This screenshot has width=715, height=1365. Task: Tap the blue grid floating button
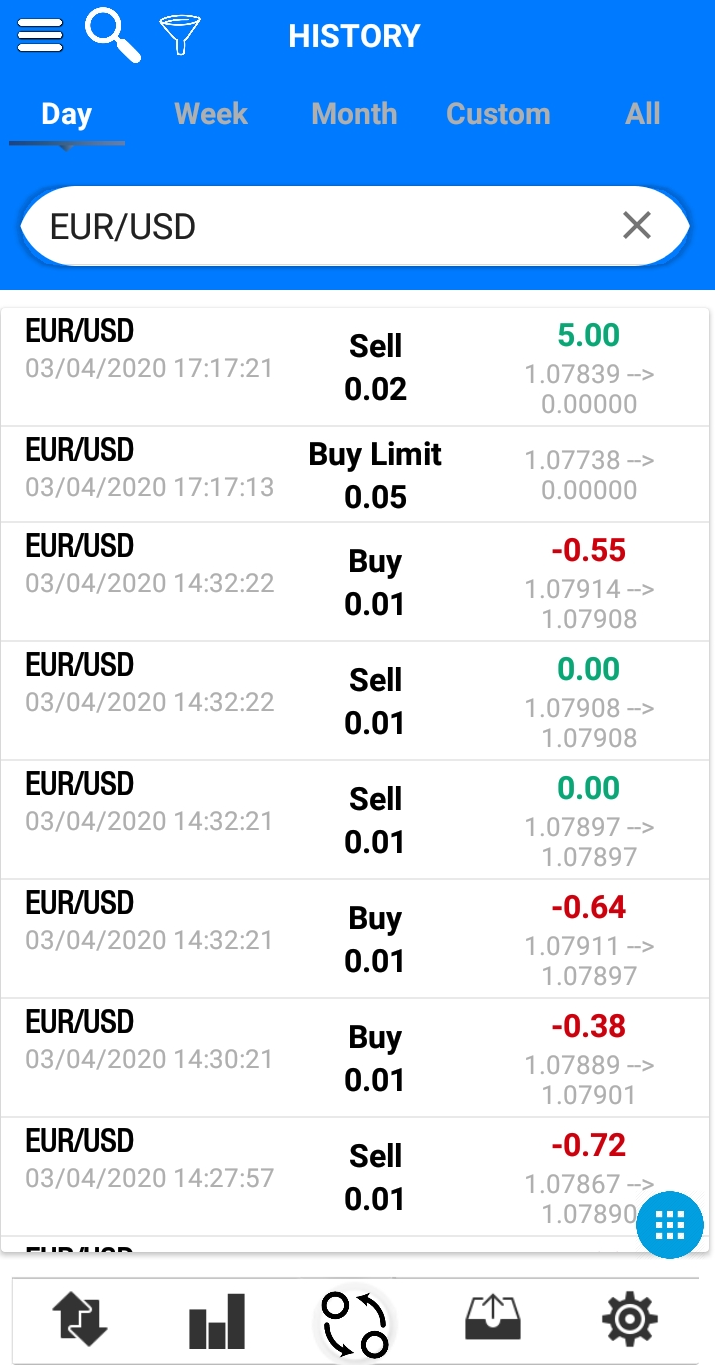670,1225
